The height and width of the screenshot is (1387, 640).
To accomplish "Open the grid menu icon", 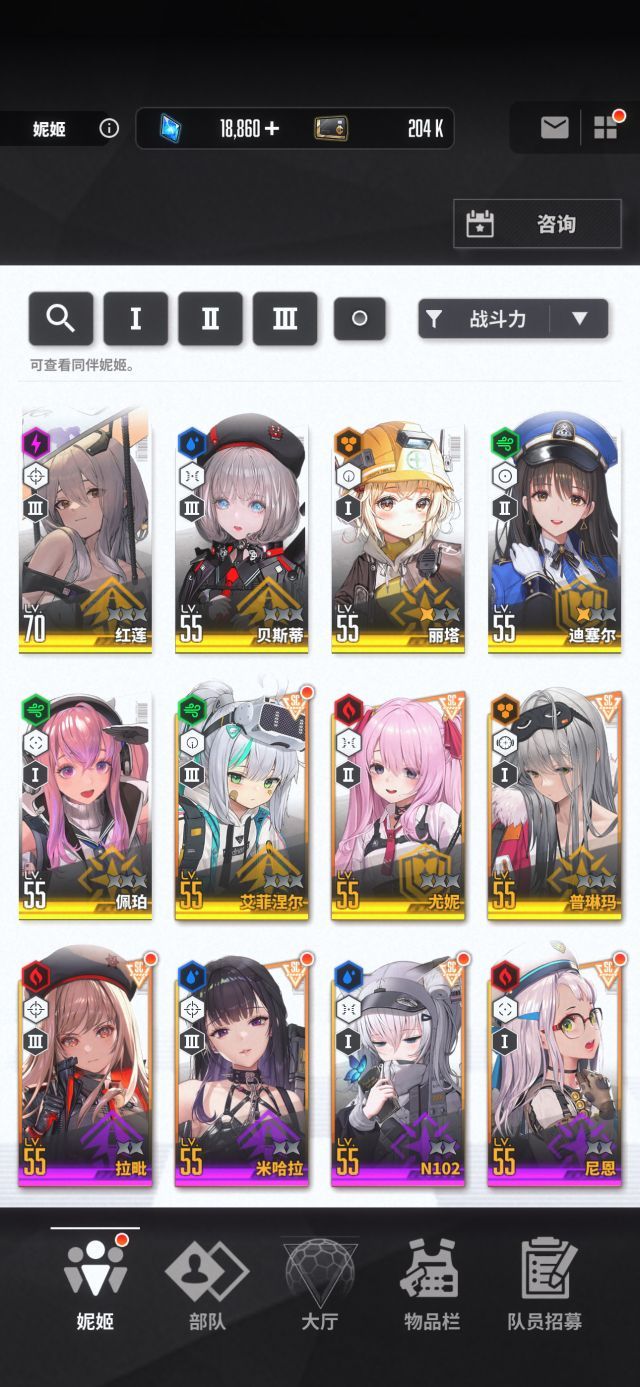I will pyautogui.click(x=606, y=127).
